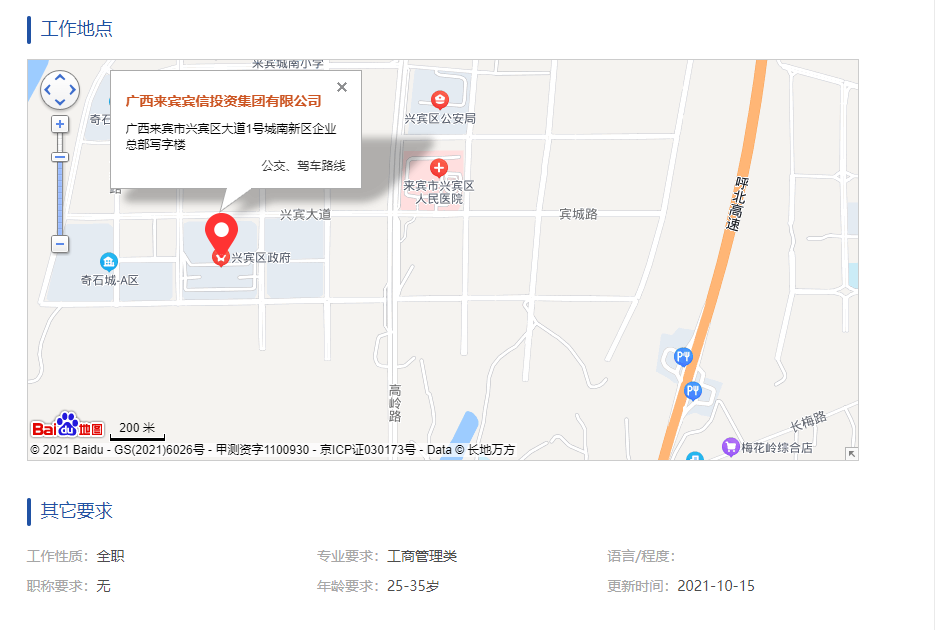Tap the red location pin on map
This screenshot has width=936, height=630.
[221, 233]
